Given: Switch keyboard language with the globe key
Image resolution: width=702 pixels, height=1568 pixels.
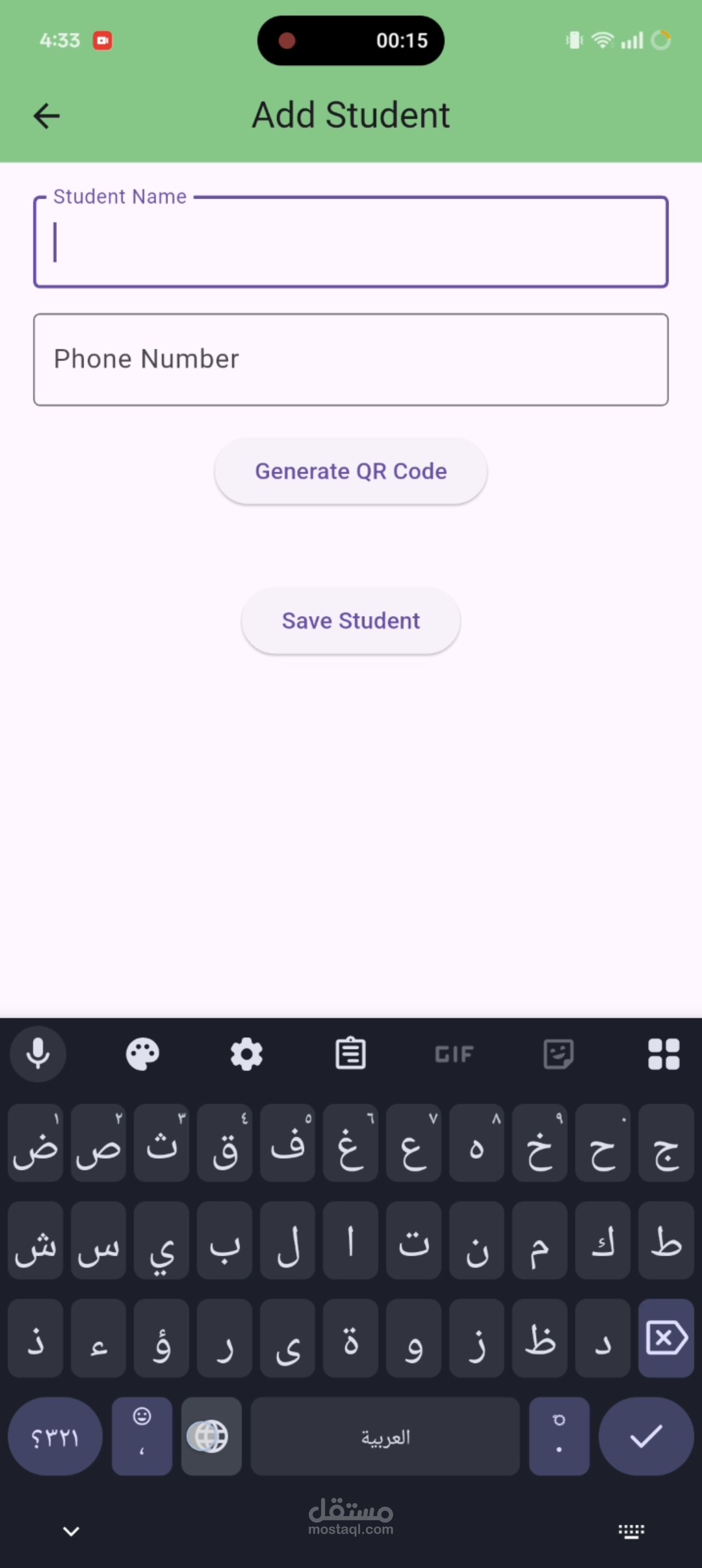Looking at the screenshot, I should (x=211, y=1435).
